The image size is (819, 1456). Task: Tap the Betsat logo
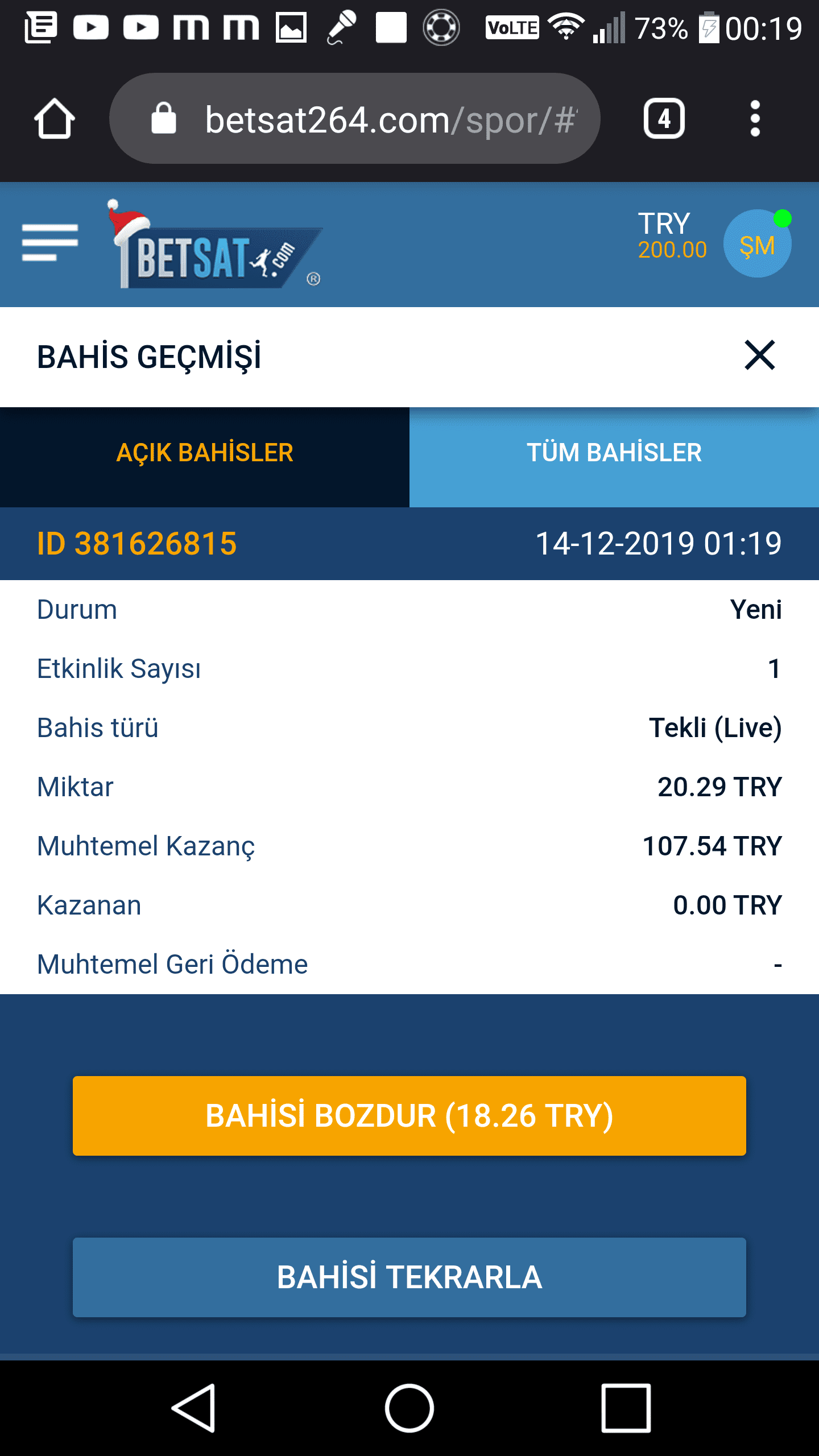click(215, 245)
